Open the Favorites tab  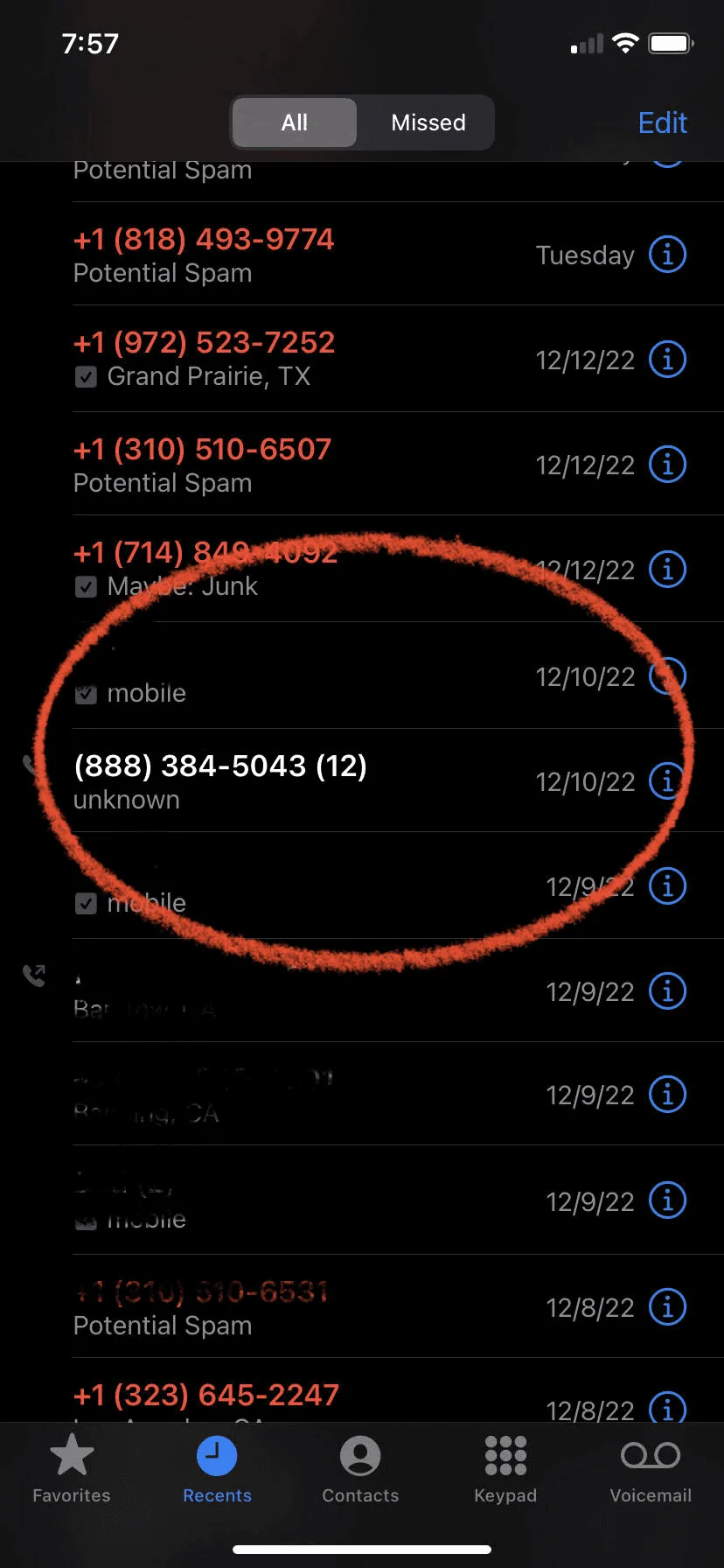(x=72, y=1469)
